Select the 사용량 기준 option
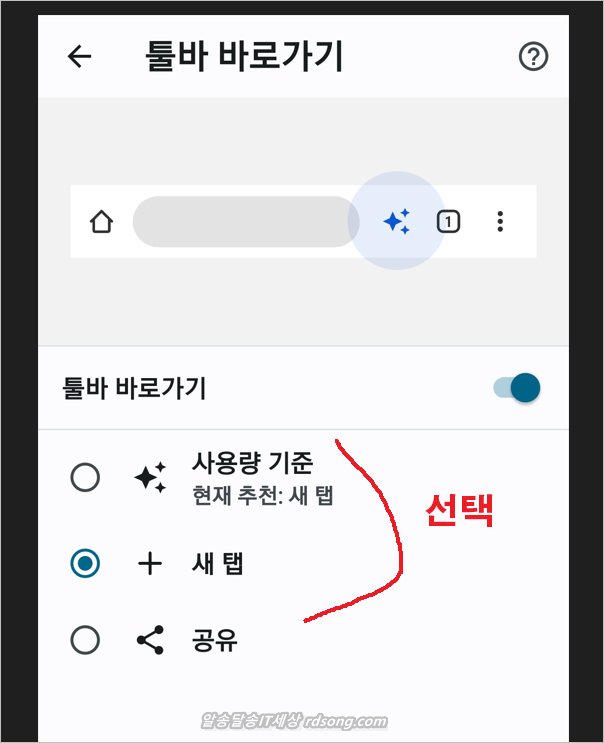Screen dimensions: 604x743 [x=86, y=478]
